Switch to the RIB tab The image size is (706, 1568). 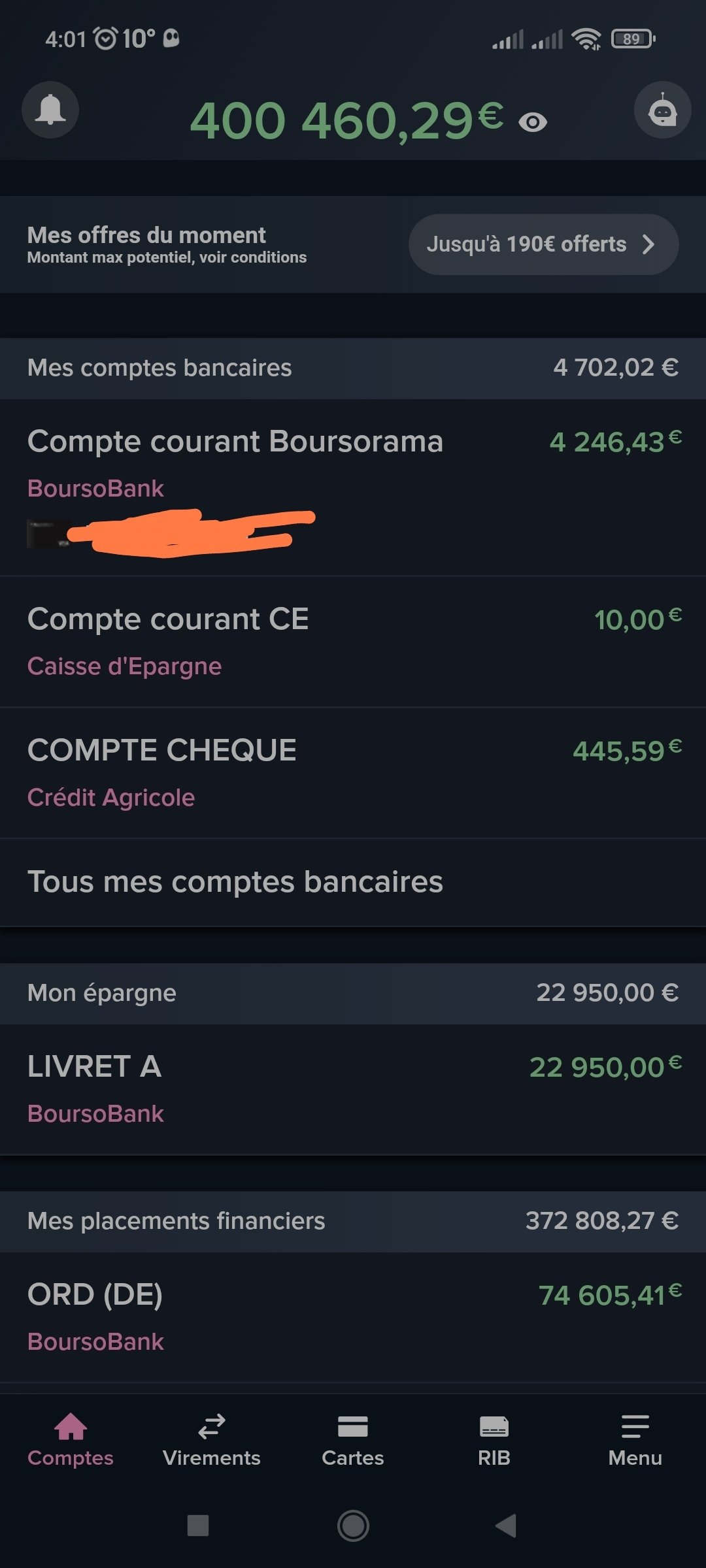point(494,1441)
